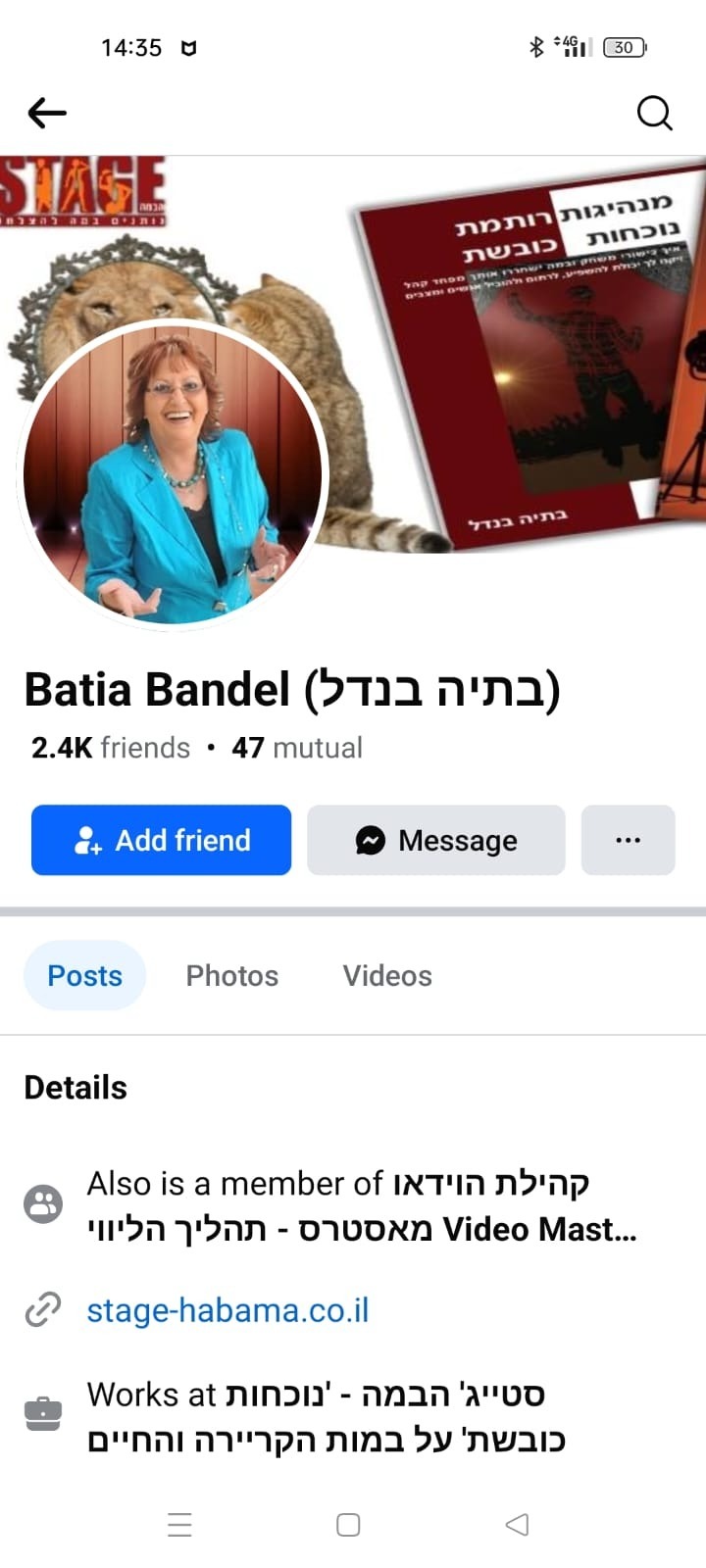Image resolution: width=706 pixels, height=1568 pixels.
Task: Select the Posts tab
Action: (x=84, y=975)
